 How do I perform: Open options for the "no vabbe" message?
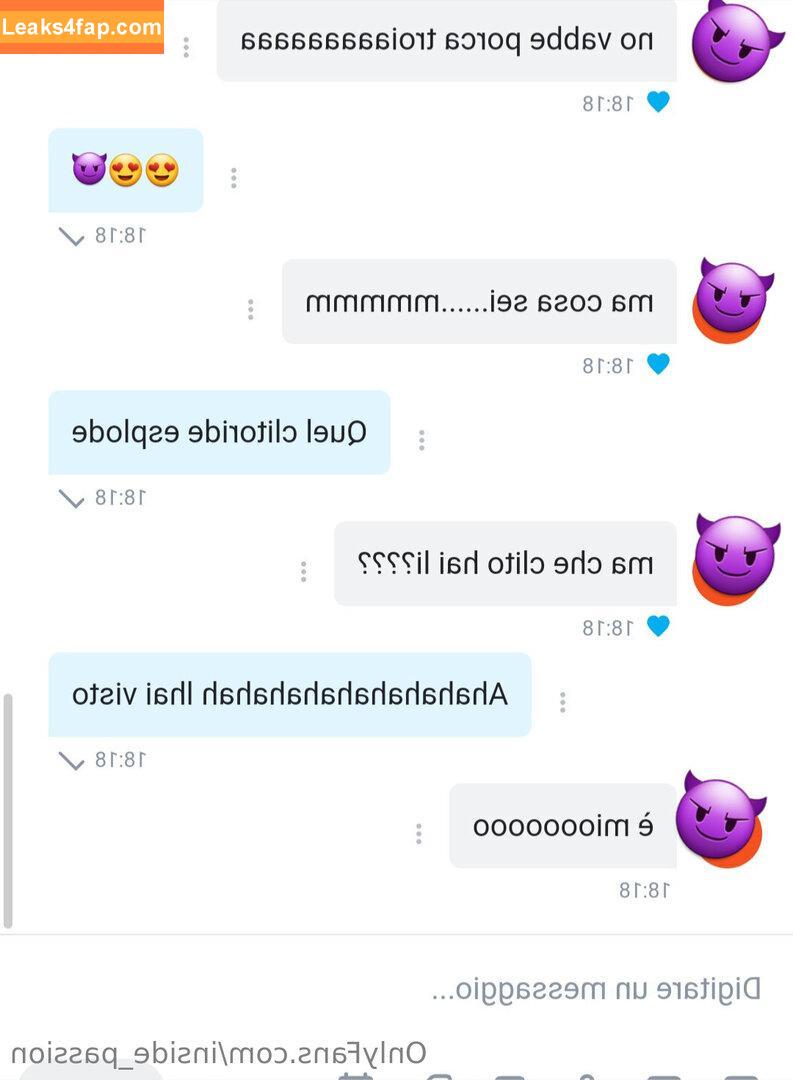pos(186,47)
